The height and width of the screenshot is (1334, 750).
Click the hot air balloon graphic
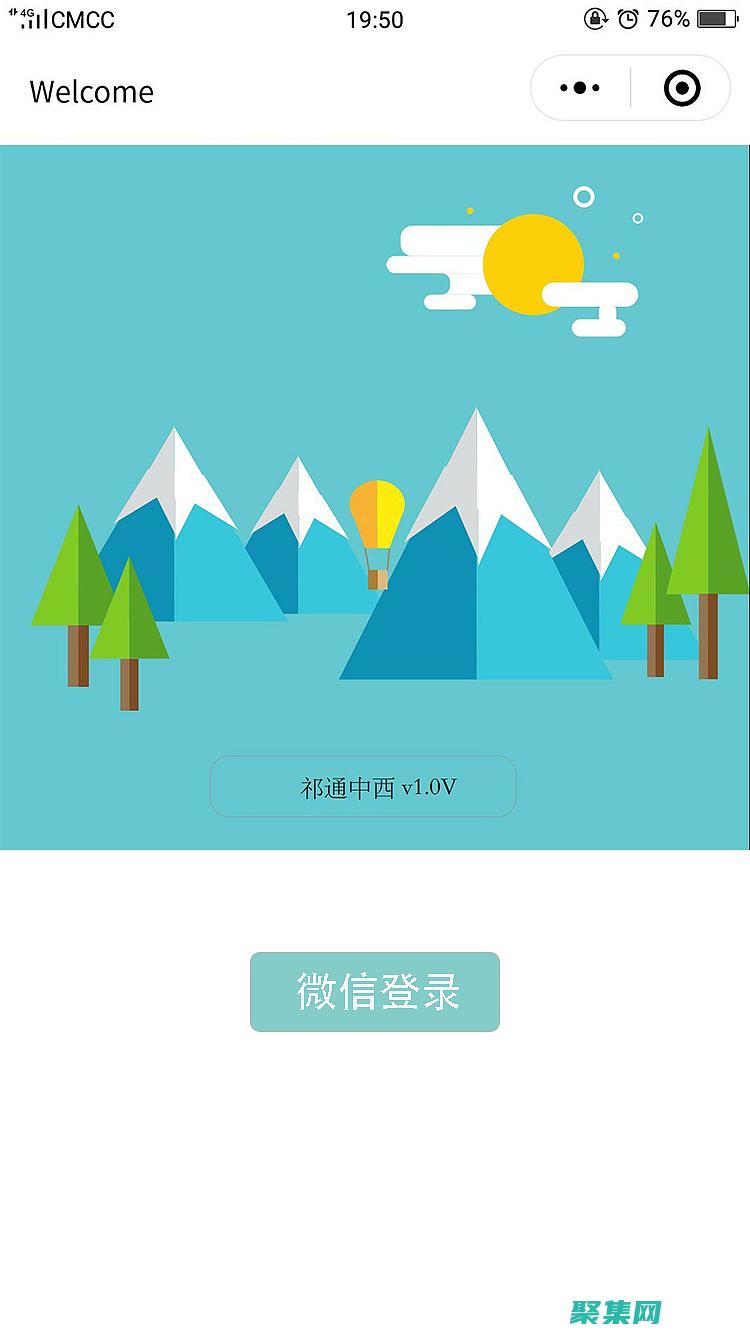pyautogui.click(x=376, y=520)
